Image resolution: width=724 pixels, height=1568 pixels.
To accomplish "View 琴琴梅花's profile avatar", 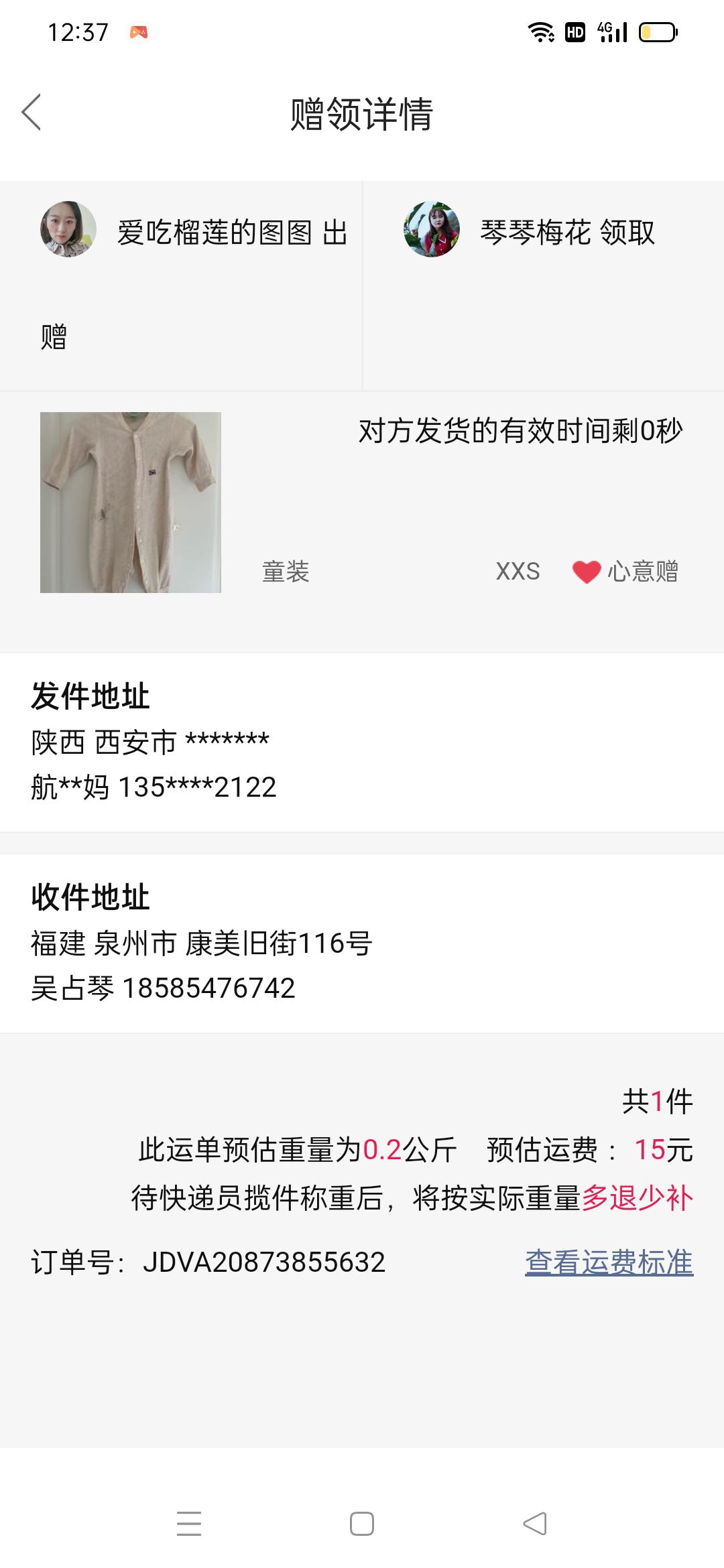I will (432, 229).
